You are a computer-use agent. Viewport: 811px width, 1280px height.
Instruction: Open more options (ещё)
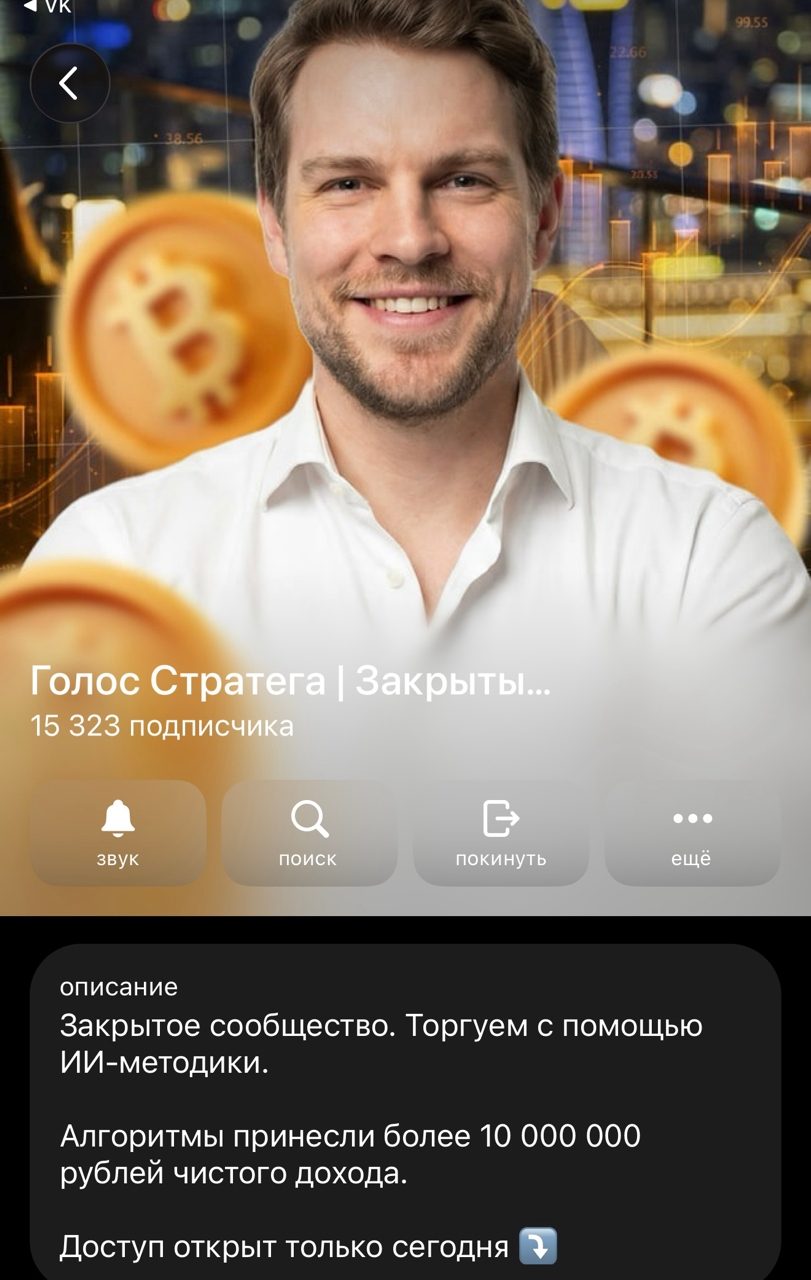click(x=692, y=833)
